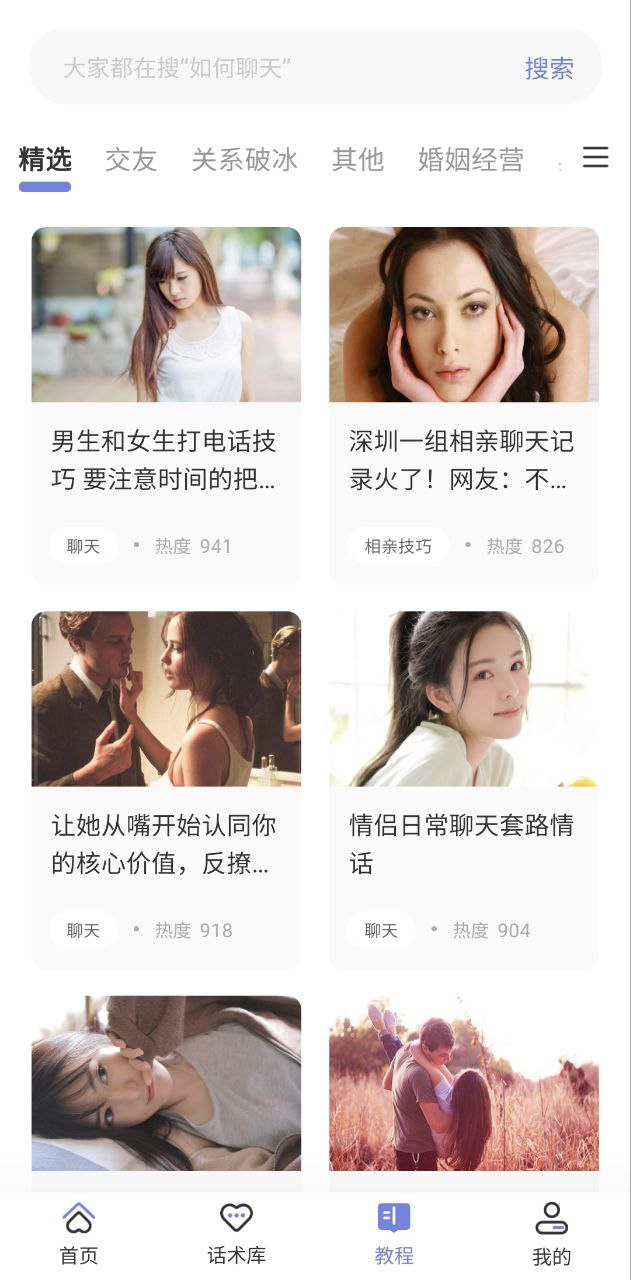Open the article "深圳一组相亲聊天记录火了"
Screen dimensions: 631x1280
pos(464,459)
